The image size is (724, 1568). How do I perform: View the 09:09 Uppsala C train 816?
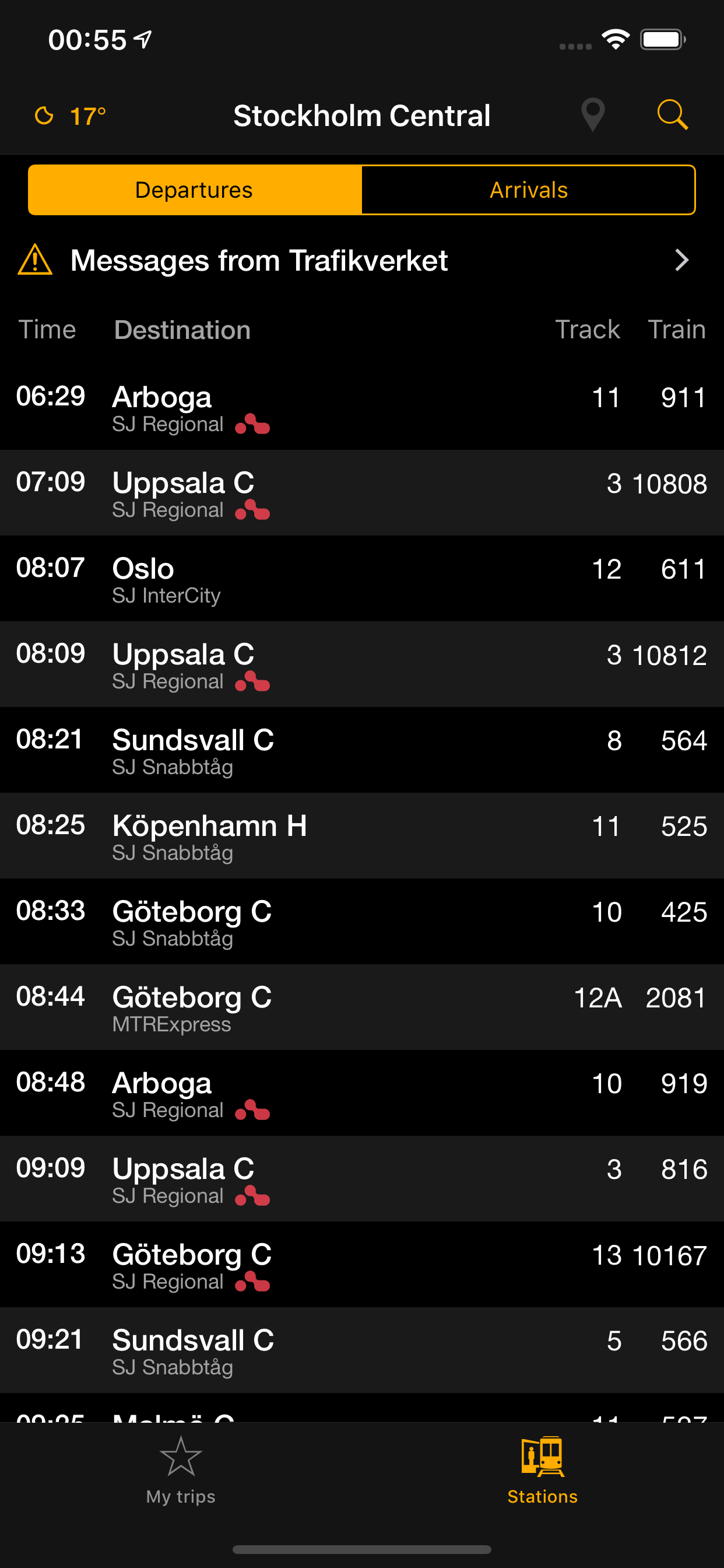point(361,1179)
